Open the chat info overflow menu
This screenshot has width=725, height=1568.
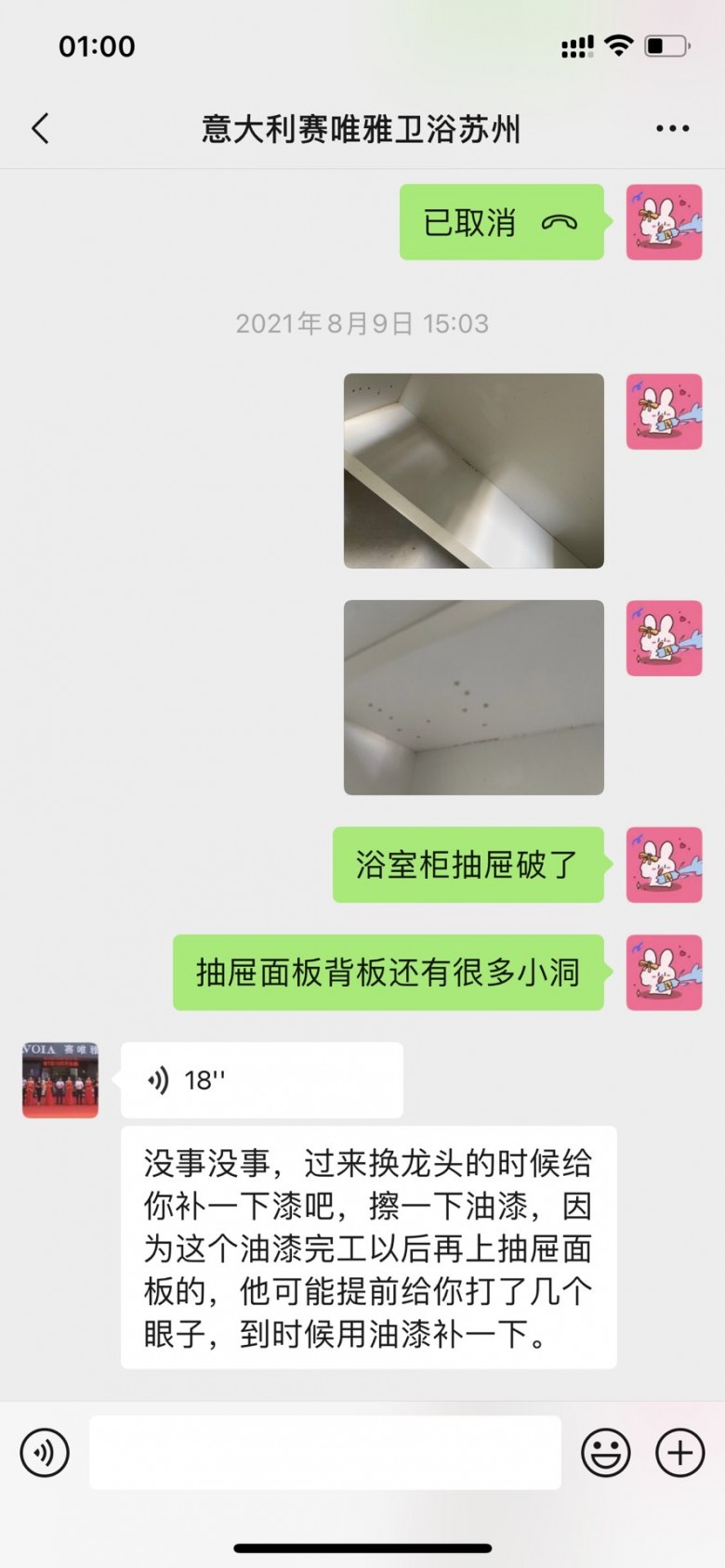coord(672,128)
